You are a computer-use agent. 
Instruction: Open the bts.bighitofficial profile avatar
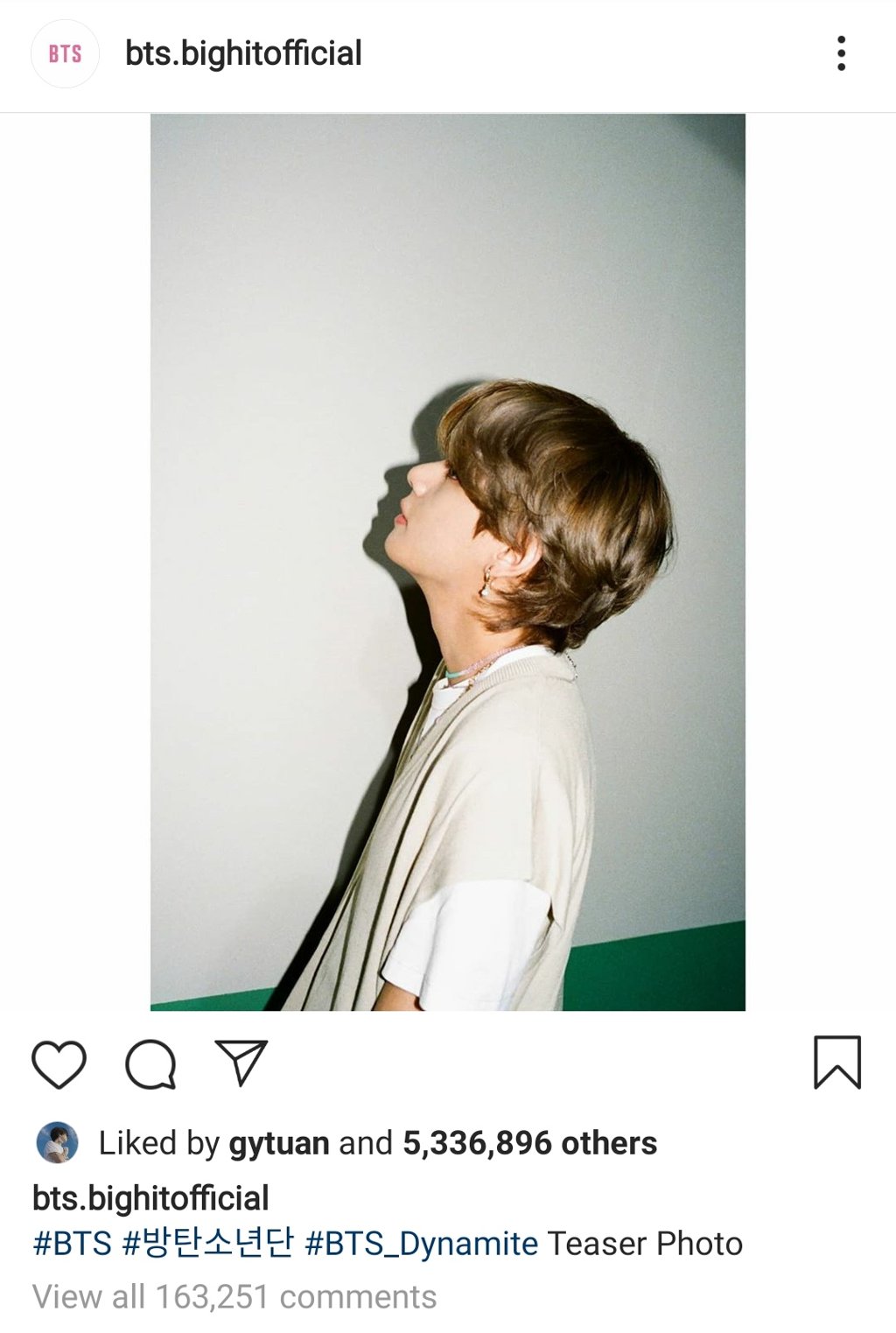coord(65,54)
